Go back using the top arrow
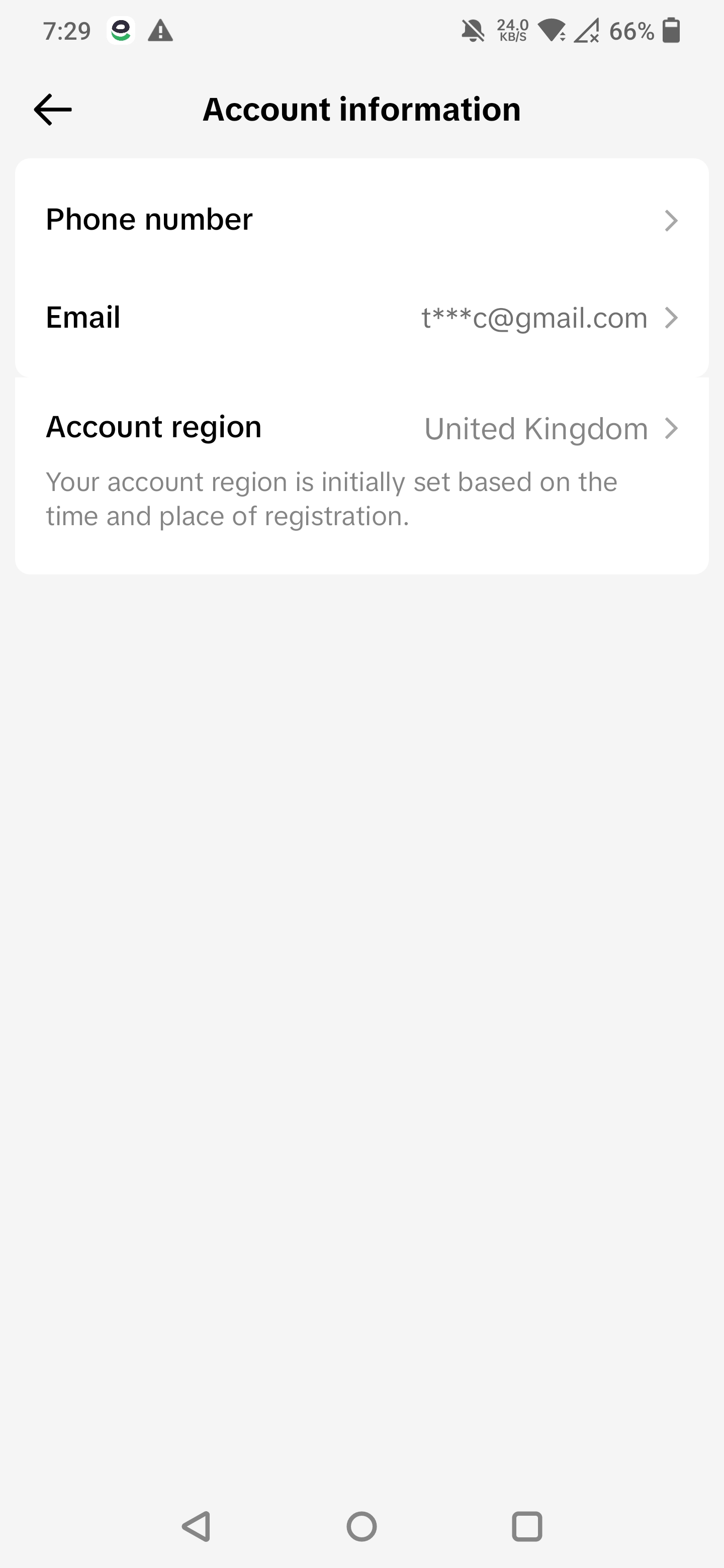 point(53,110)
